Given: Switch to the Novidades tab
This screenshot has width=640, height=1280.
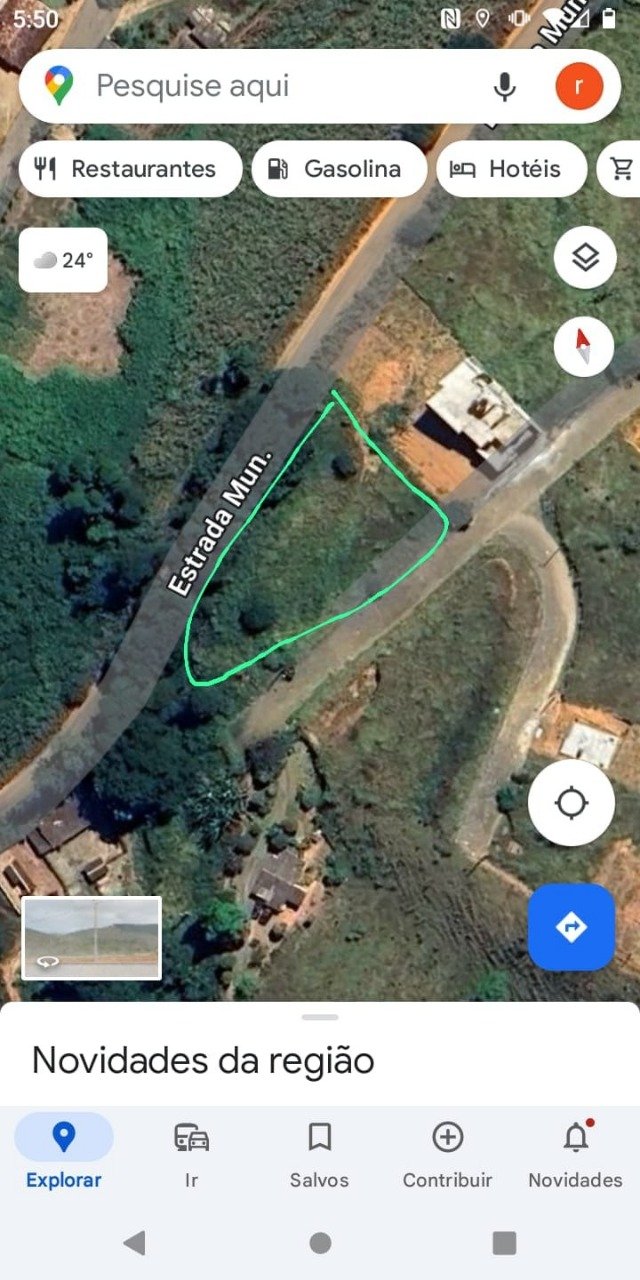Looking at the screenshot, I should [575, 1155].
